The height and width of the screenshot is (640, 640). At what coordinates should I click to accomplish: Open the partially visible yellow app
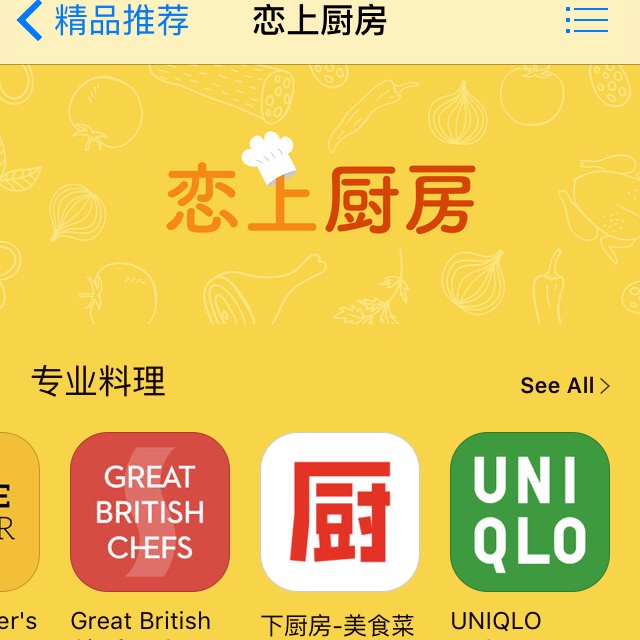pyautogui.click(x=18, y=512)
